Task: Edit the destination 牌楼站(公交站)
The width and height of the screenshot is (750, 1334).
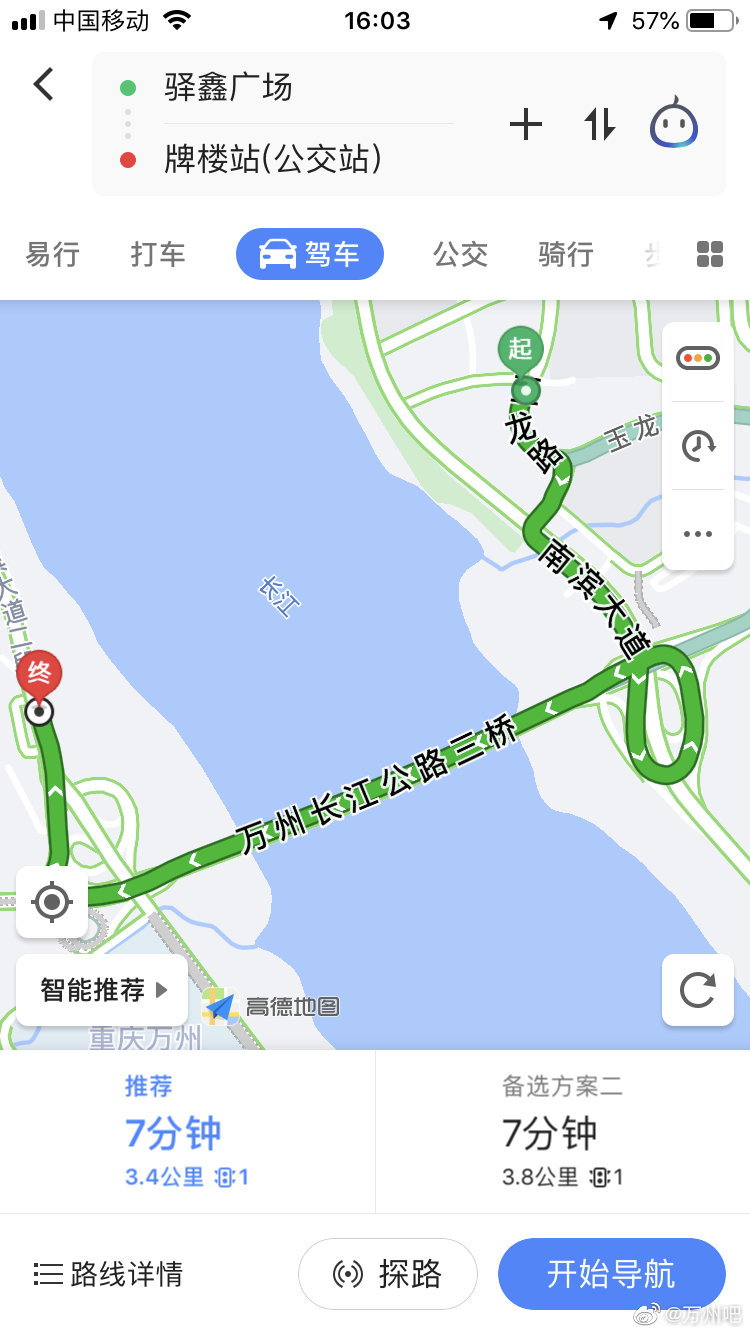Action: point(272,160)
